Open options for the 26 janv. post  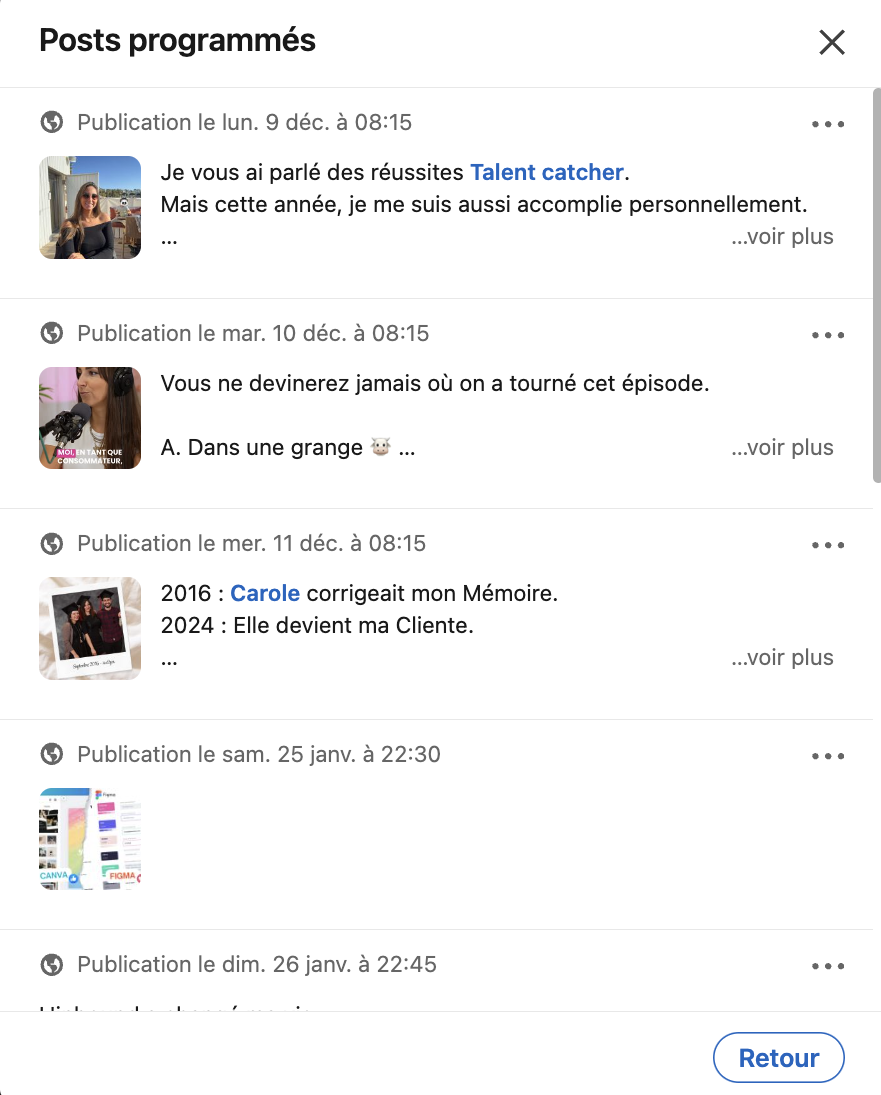(828, 966)
